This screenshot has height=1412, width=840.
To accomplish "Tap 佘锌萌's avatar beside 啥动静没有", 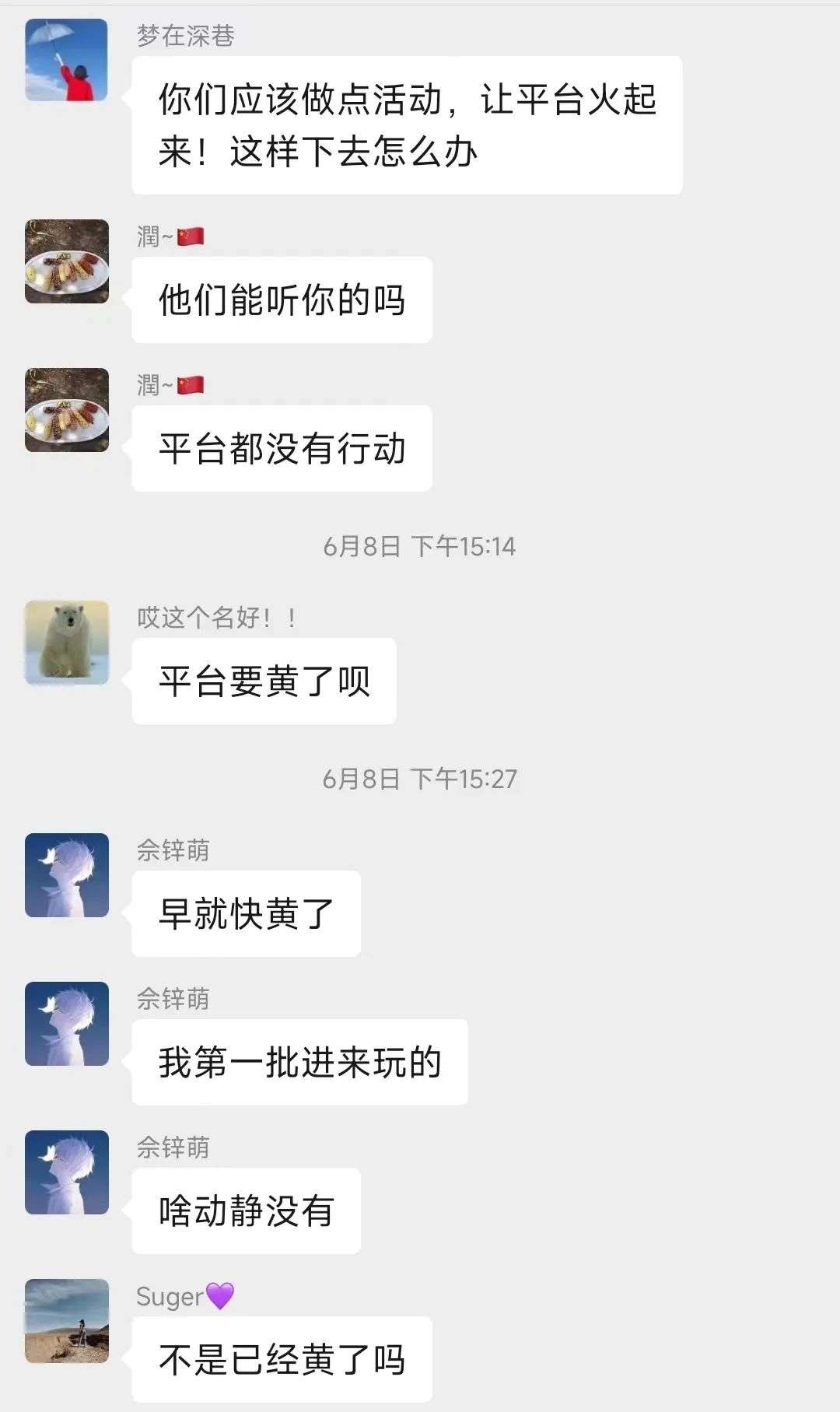I will [x=67, y=1172].
